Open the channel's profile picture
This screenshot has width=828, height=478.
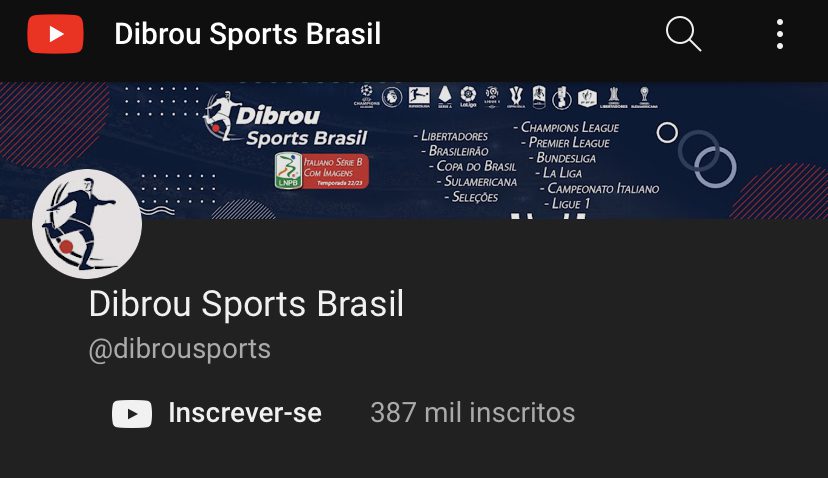click(87, 224)
